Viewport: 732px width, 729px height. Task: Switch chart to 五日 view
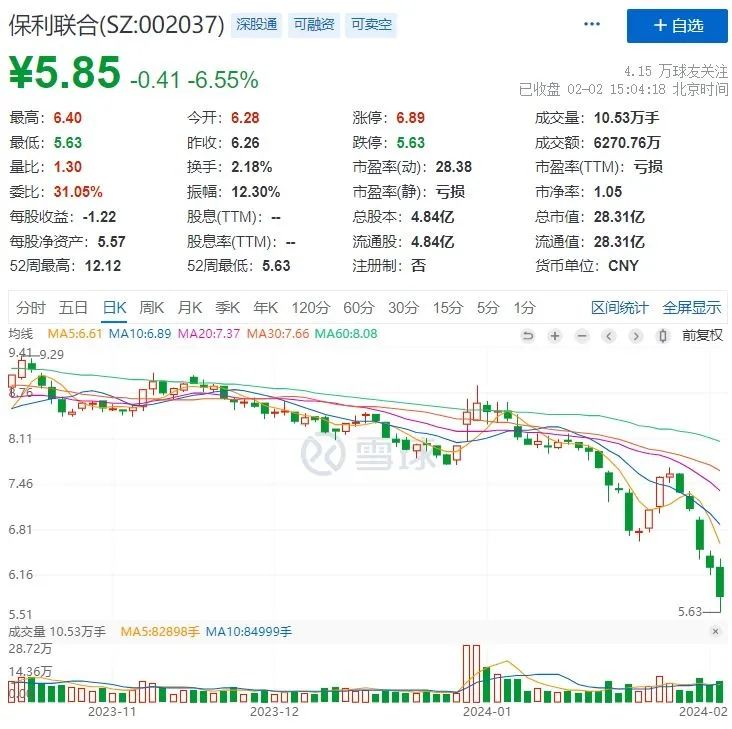[73, 307]
